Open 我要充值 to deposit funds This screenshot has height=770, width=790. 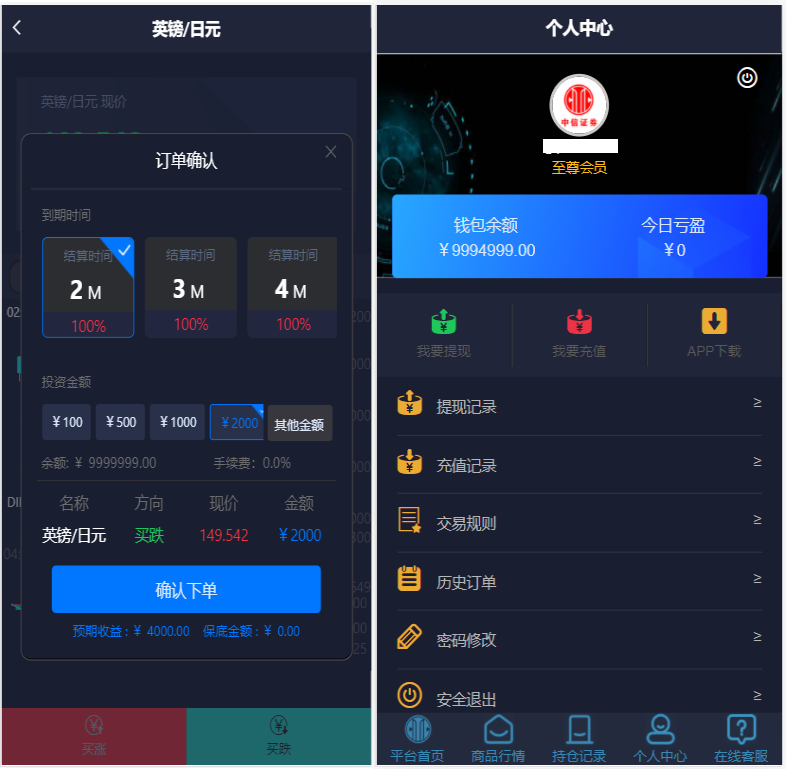click(579, 334)
